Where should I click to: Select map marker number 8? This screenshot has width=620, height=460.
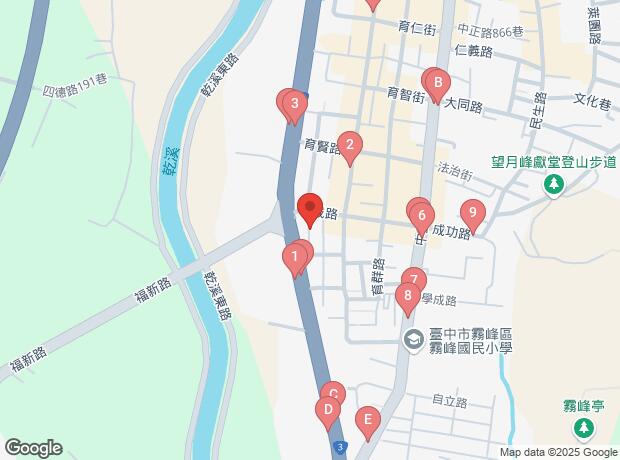(x=406, y=296)
